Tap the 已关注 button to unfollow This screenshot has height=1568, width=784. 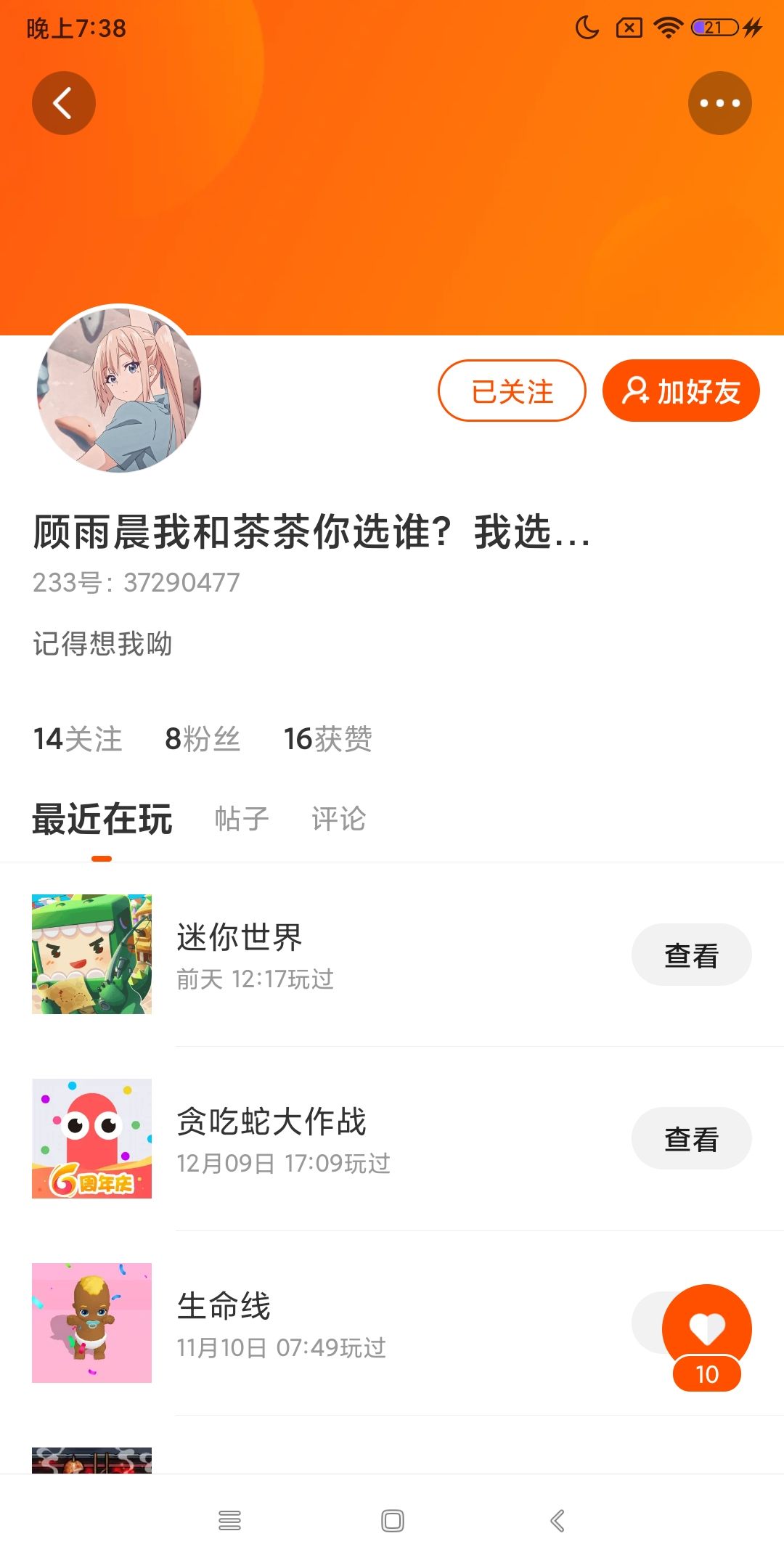click(x=512, y=391)
